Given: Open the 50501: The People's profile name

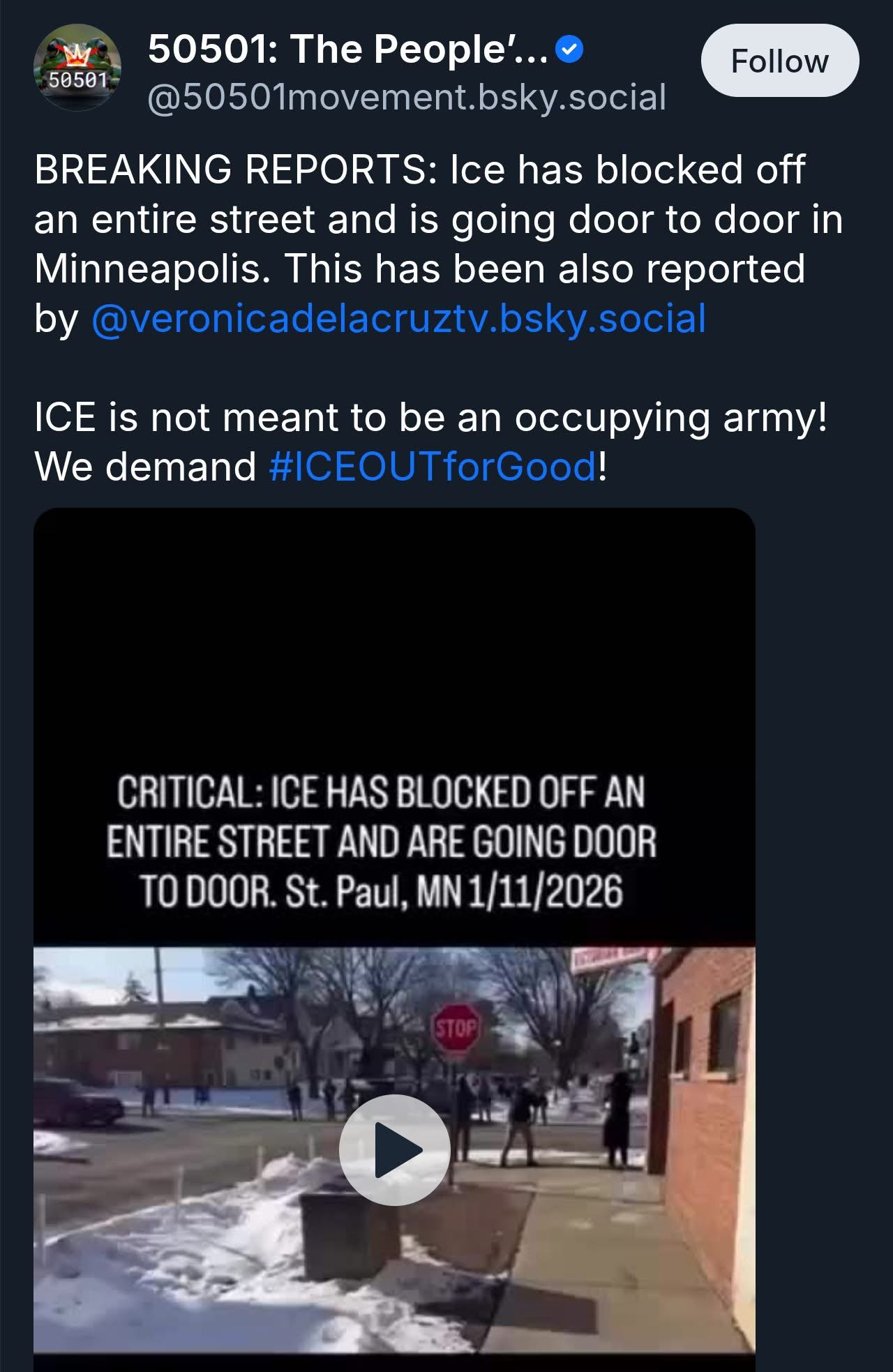Looking at the screenshot, I should click(347, 50).
